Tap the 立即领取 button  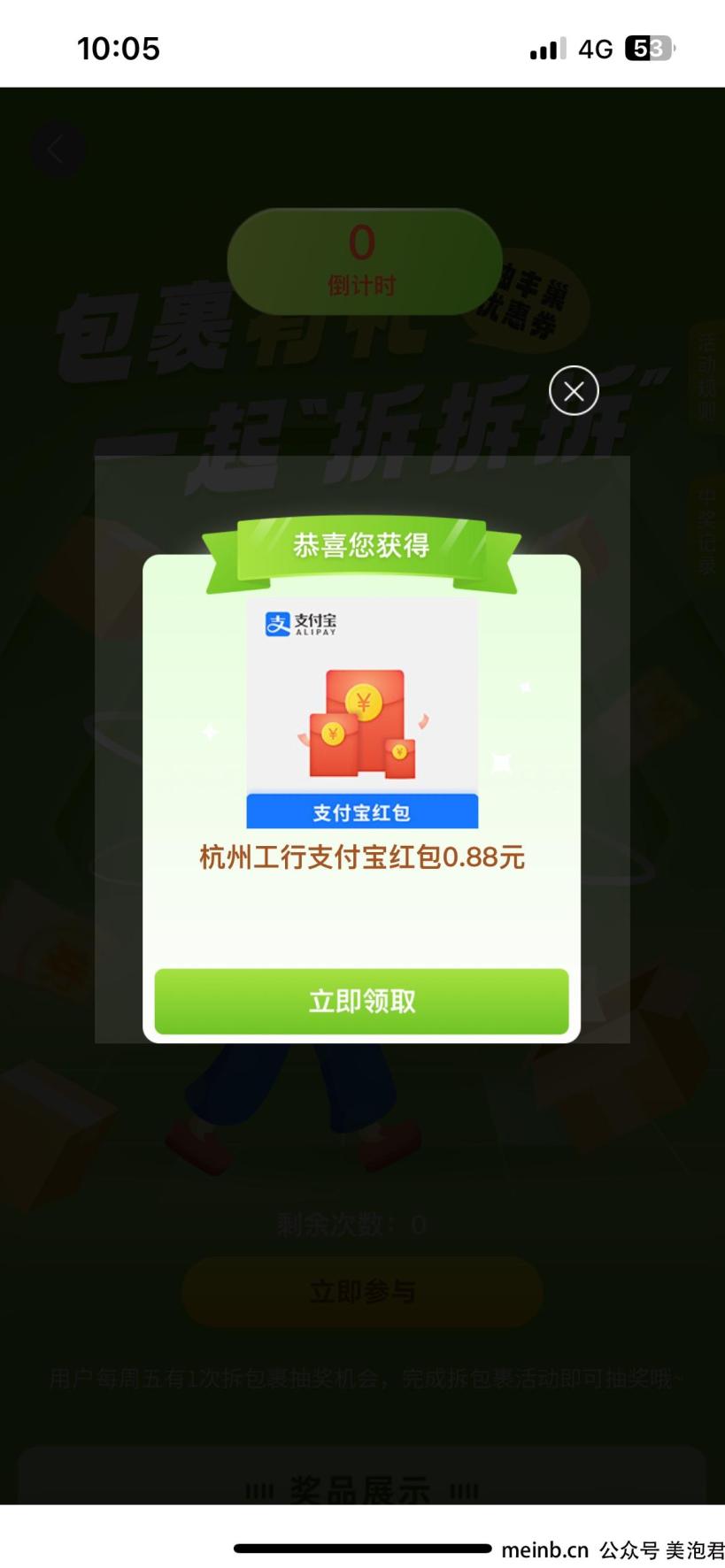pos(361,1001)
